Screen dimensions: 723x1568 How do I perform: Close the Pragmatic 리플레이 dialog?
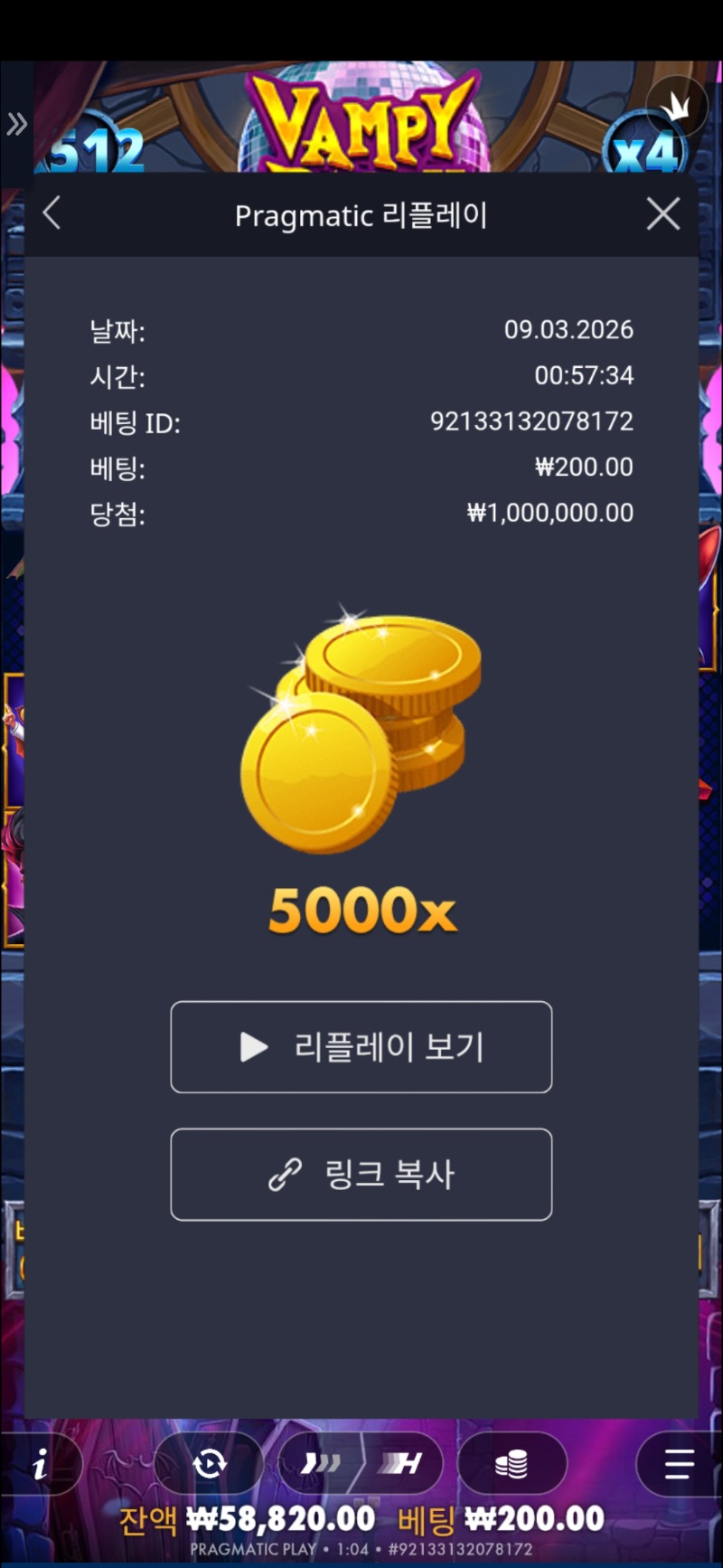(x=663, y=214)
